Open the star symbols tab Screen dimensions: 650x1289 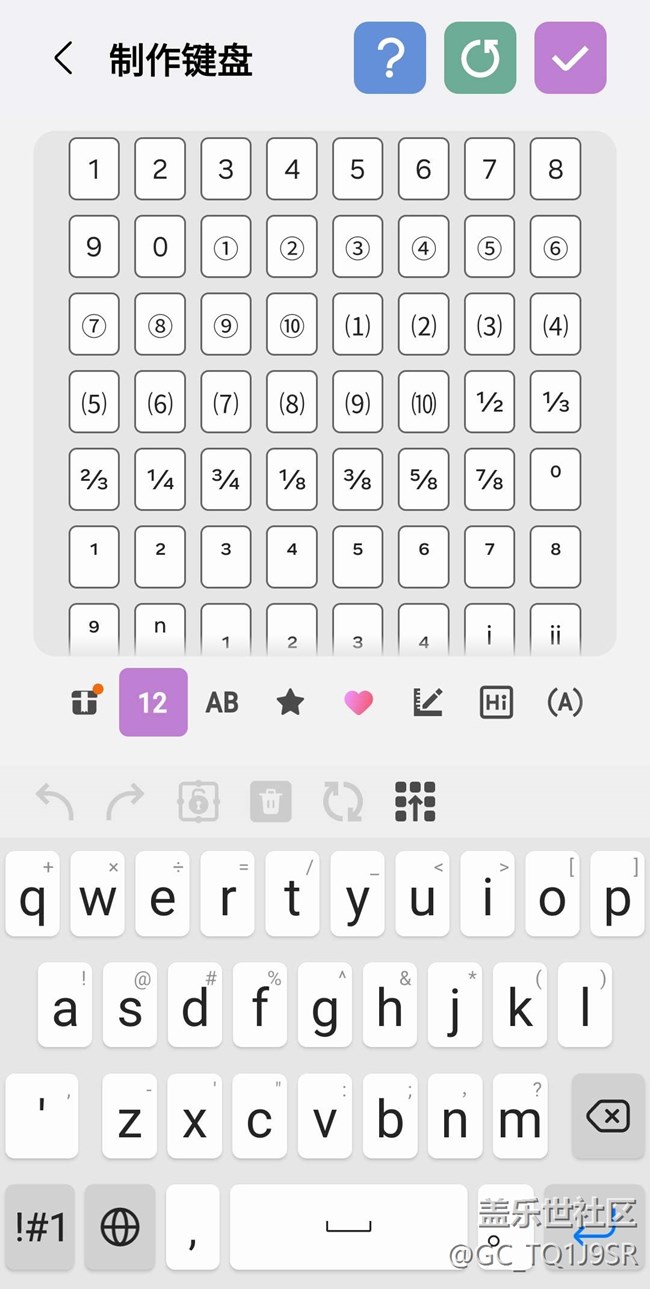[x=290, y=703]
